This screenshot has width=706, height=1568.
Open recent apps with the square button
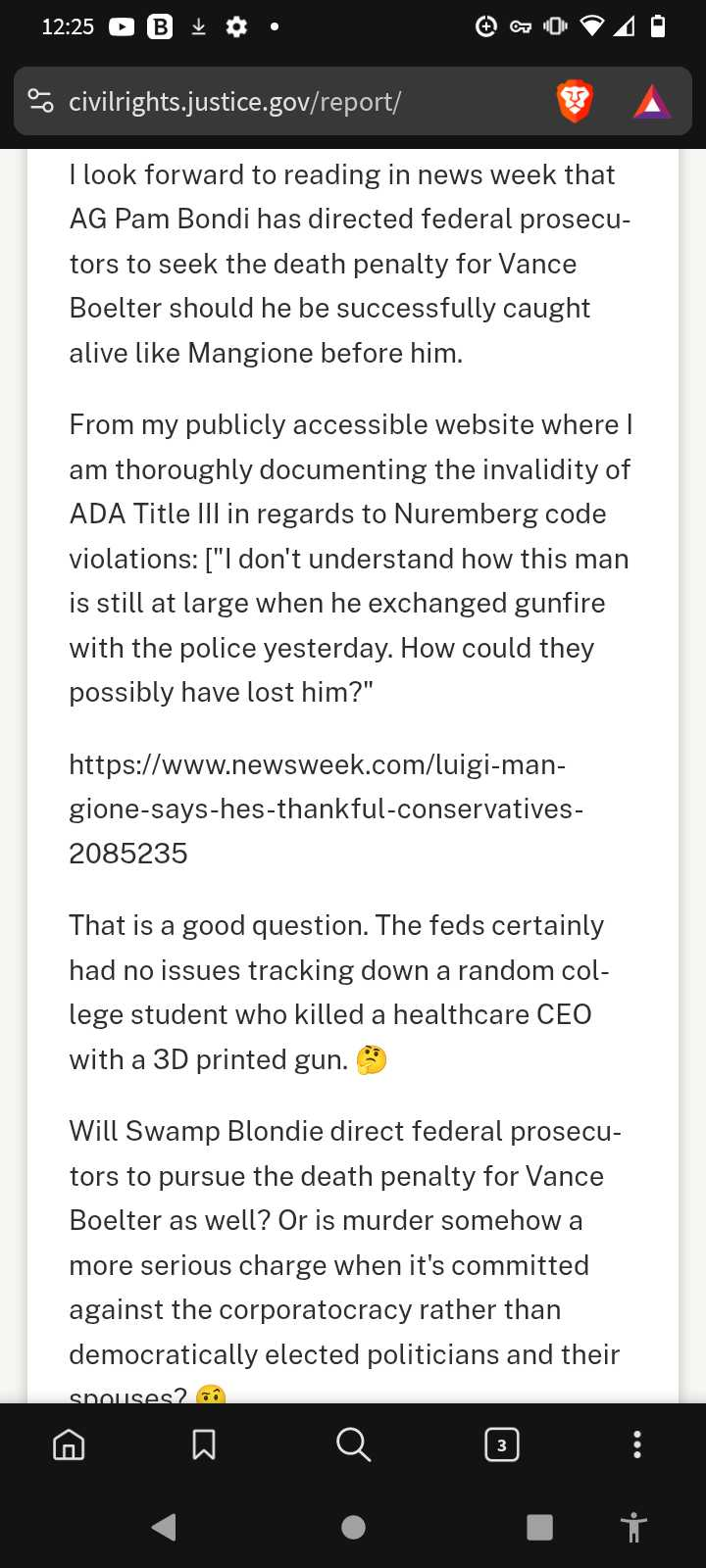pyautogui.click(x=539, y=1527)
